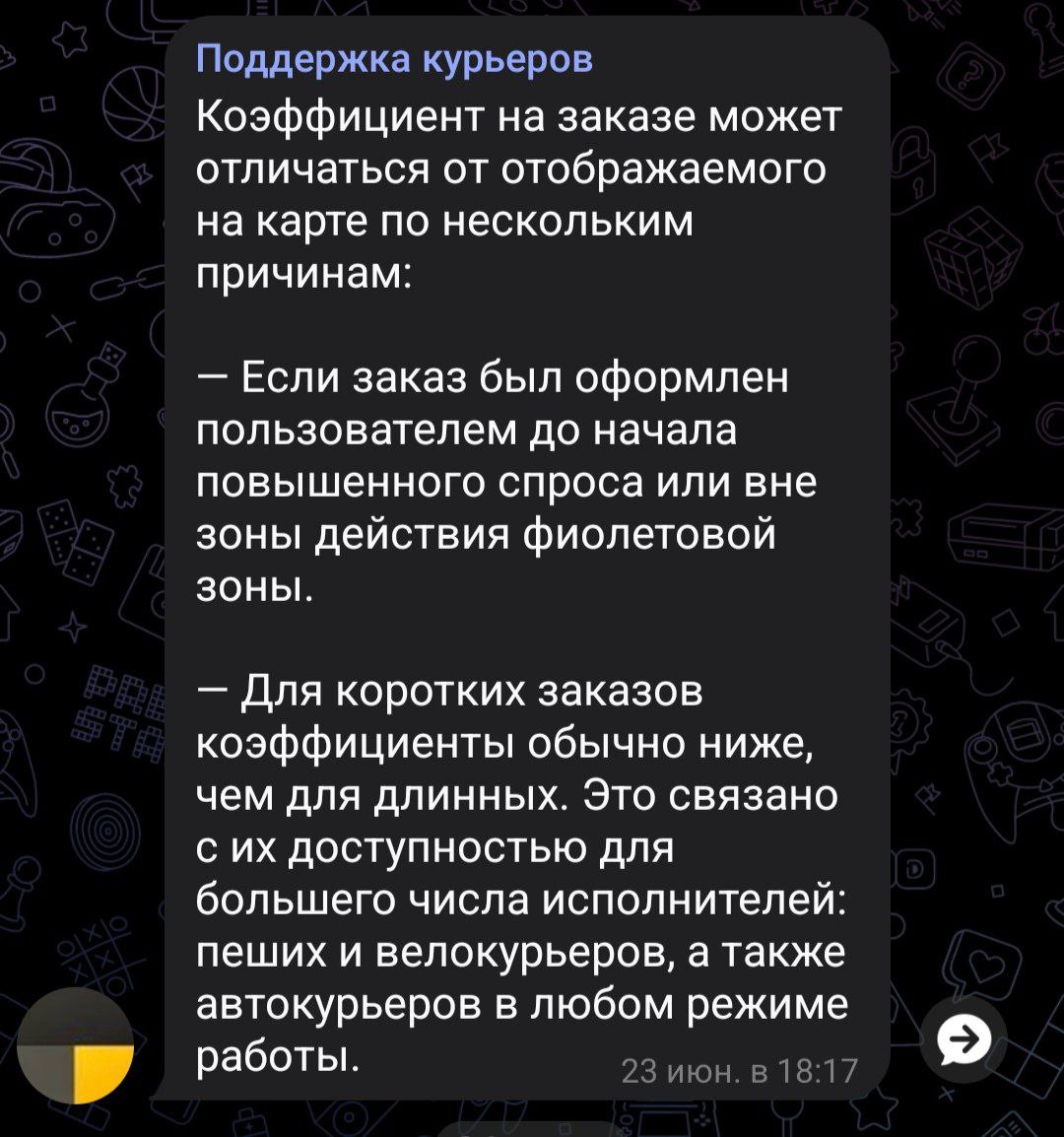The height and width of the screenshot is (1137, 1064).
Task: Tap the forward arrow button beside the message
Action: (x=964, y=1039)
